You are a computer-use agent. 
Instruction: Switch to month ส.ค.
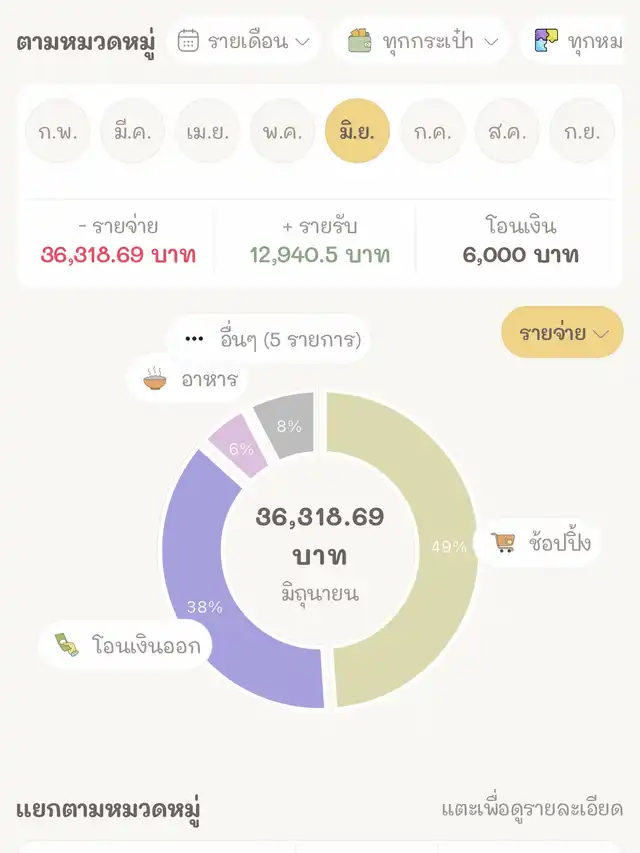[508, 131]
